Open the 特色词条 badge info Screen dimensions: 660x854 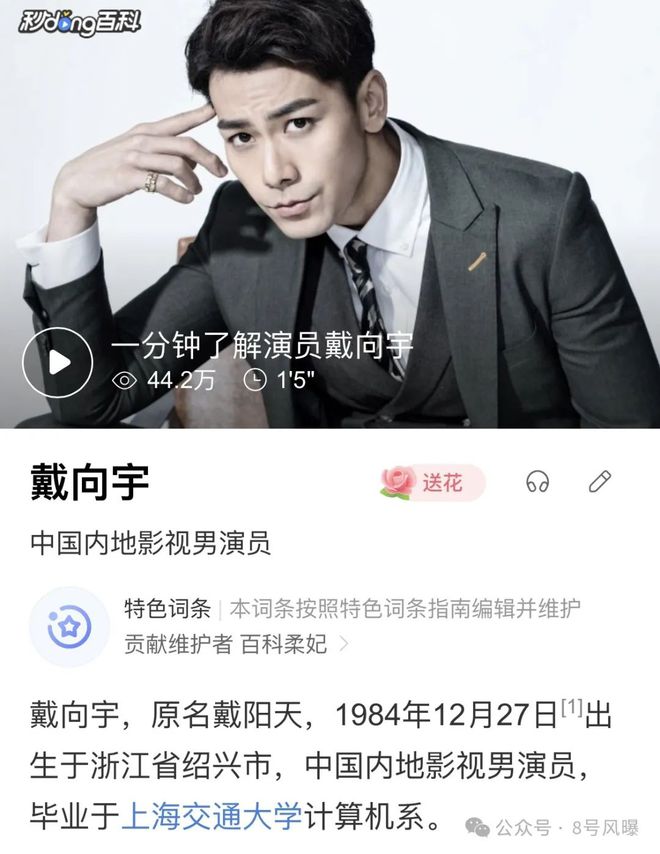(167, 608)
